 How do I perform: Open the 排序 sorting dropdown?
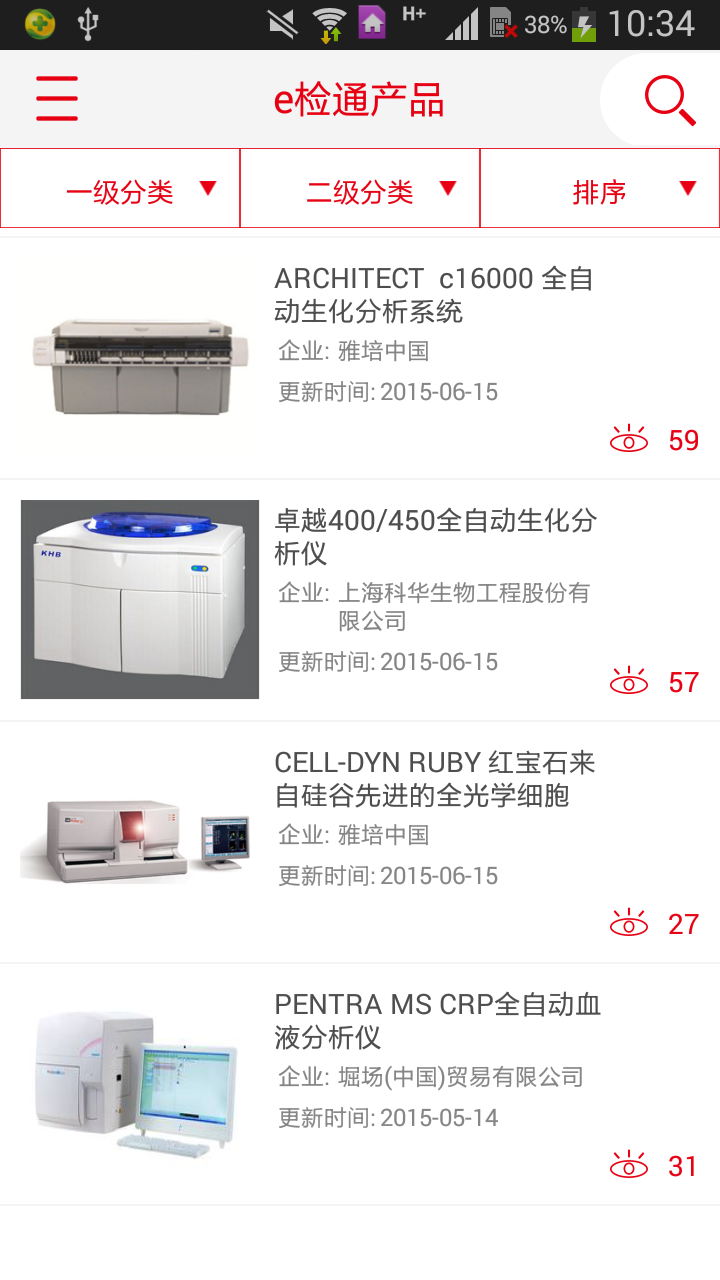click(600, 190)
